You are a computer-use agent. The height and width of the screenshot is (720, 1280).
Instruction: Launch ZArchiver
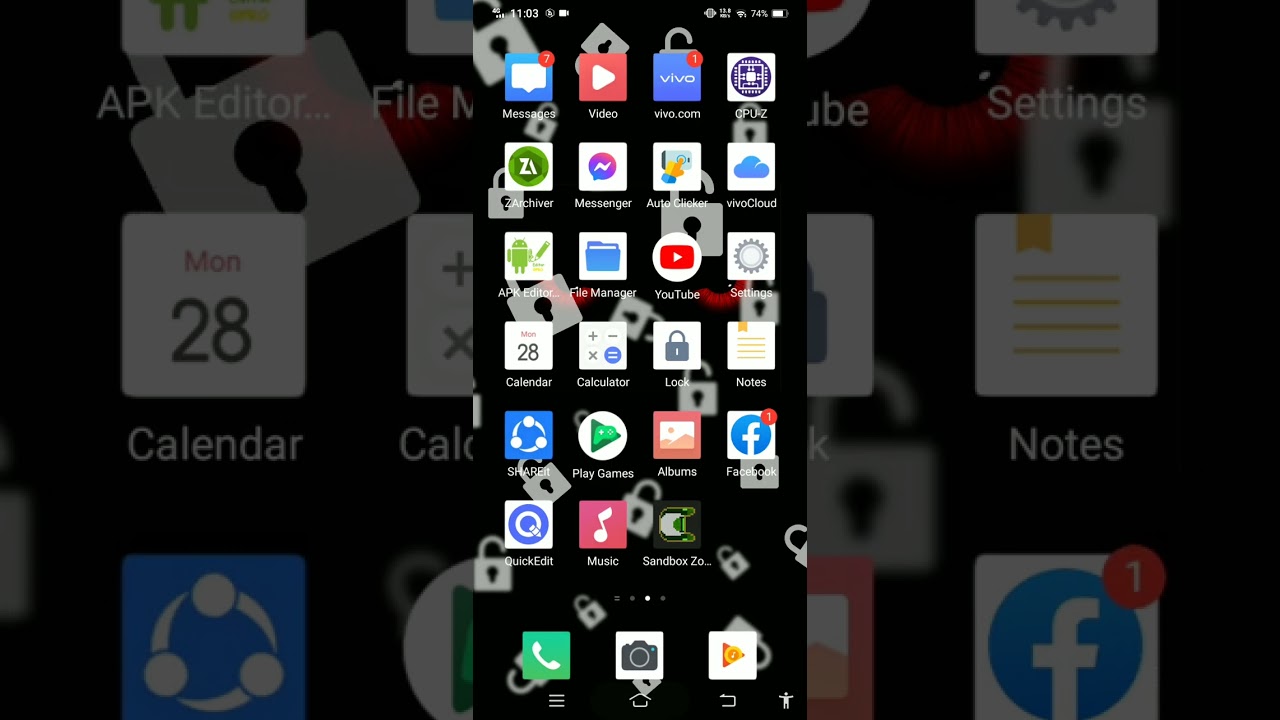pos(528,167)
